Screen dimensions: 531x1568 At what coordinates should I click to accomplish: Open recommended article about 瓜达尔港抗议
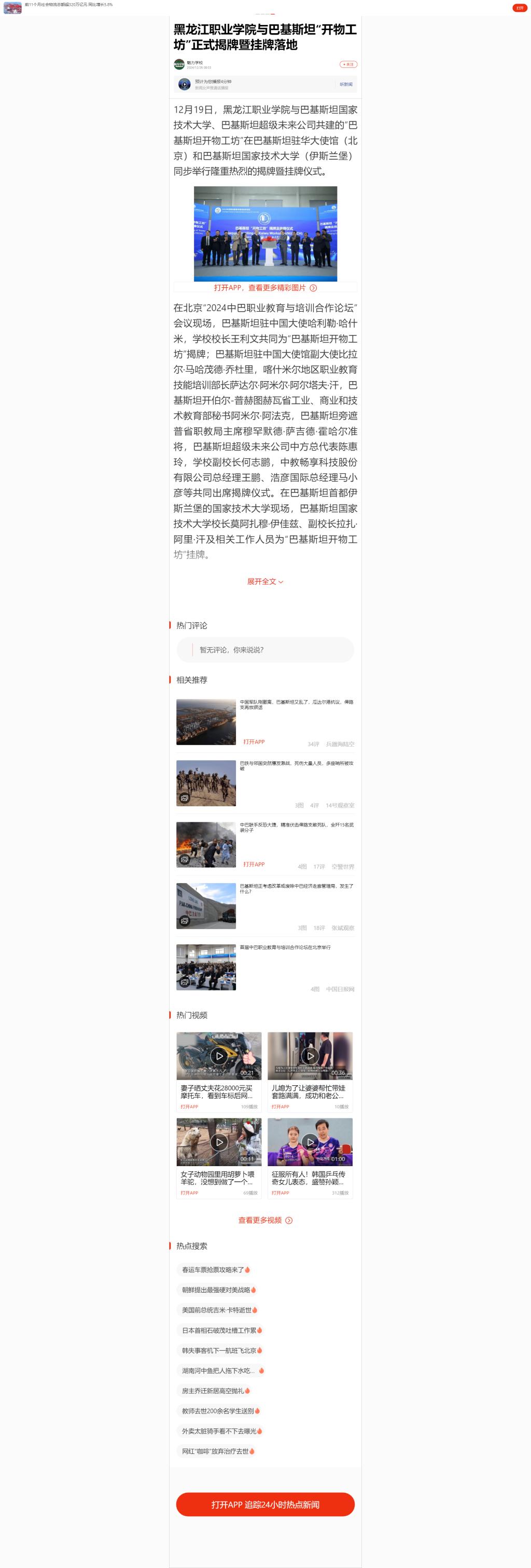coord(296,704)
